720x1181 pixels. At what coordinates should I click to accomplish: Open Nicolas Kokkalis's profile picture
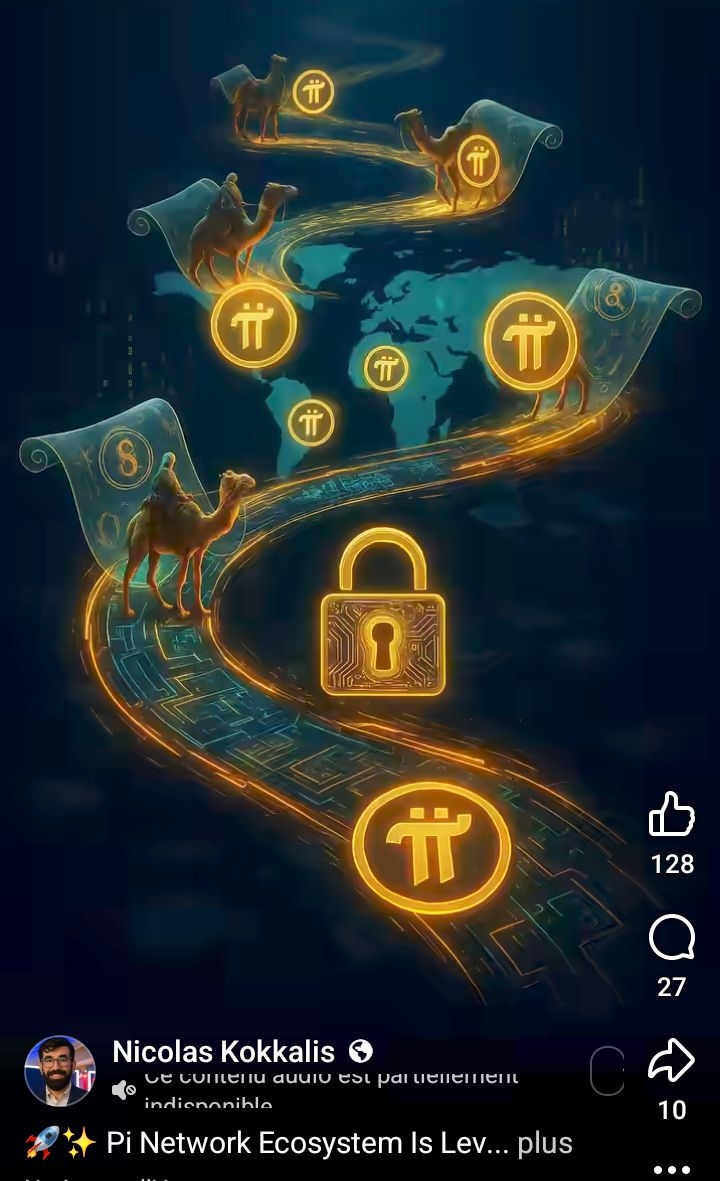pos(60,1070)
